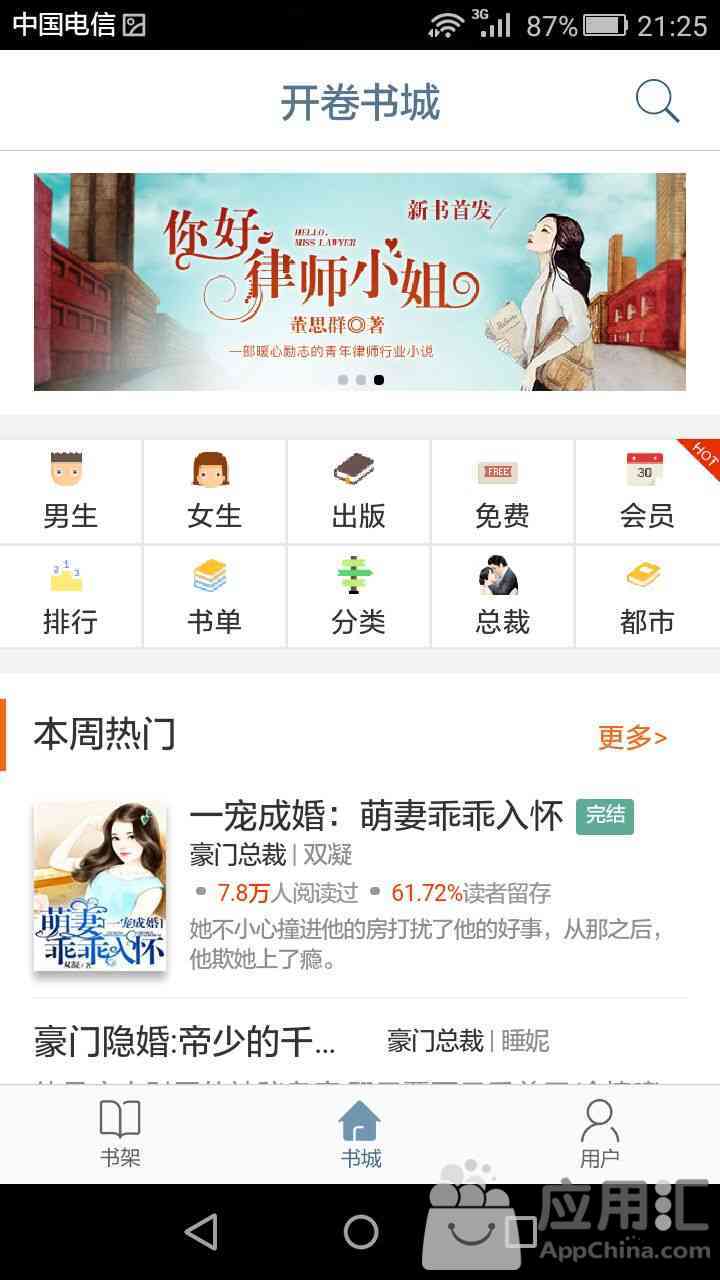Image resolution: width=720 pixels, height=1280 pixels.
Task: Switch to the 书架 tab
Action: tap(120, 1135)
